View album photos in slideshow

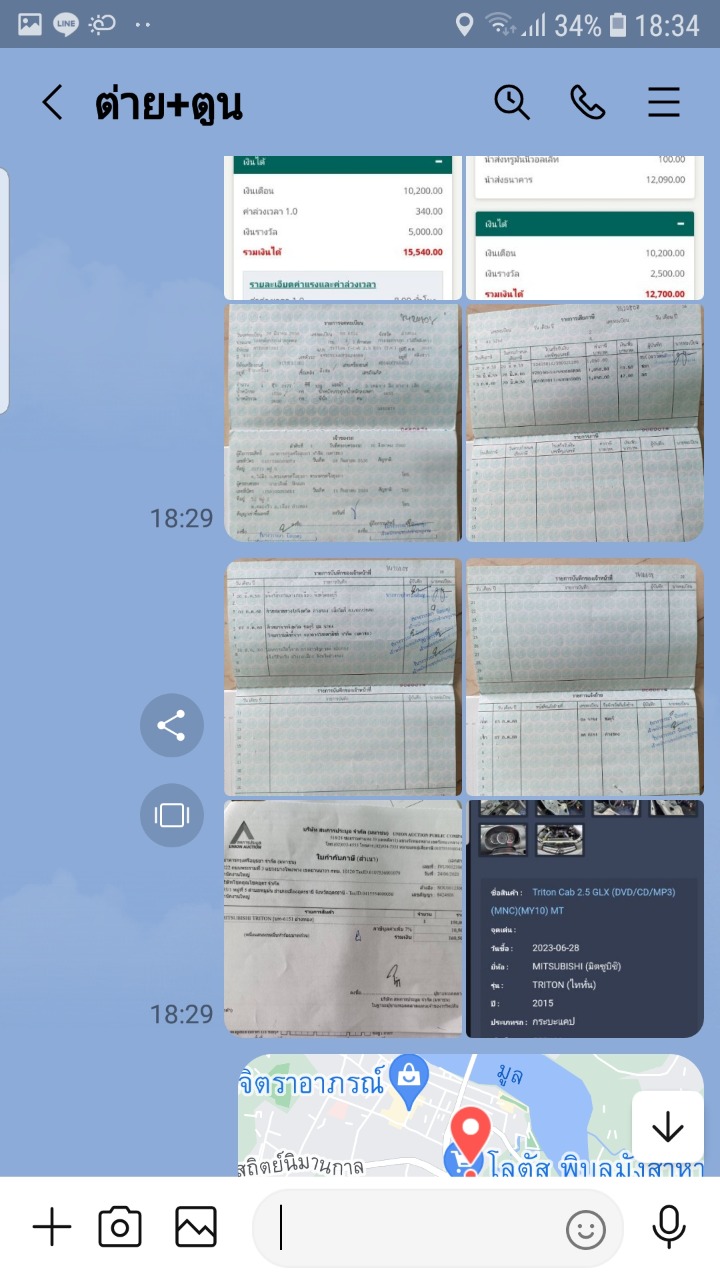pyautogui.click(x=172, y=815)
